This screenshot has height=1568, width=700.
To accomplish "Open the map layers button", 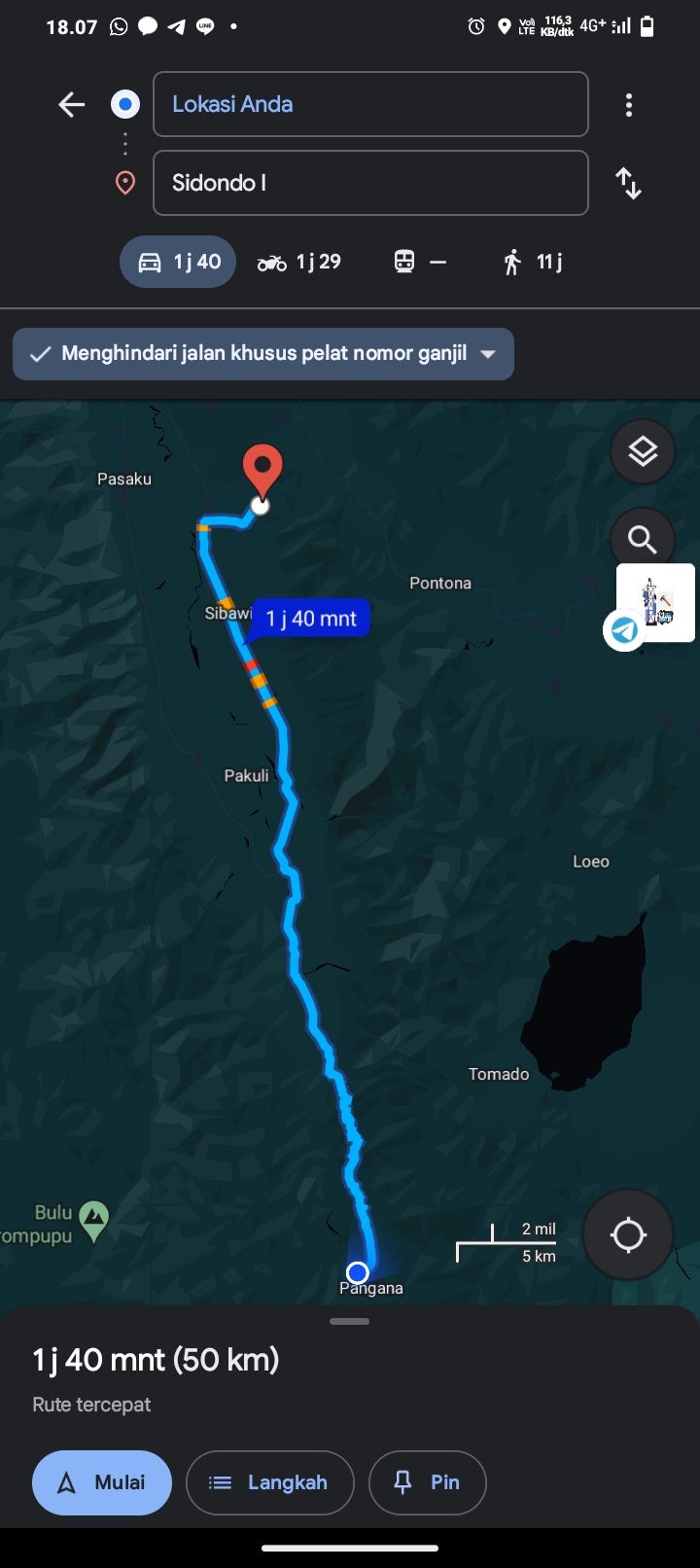I will [x=643, y=451].
